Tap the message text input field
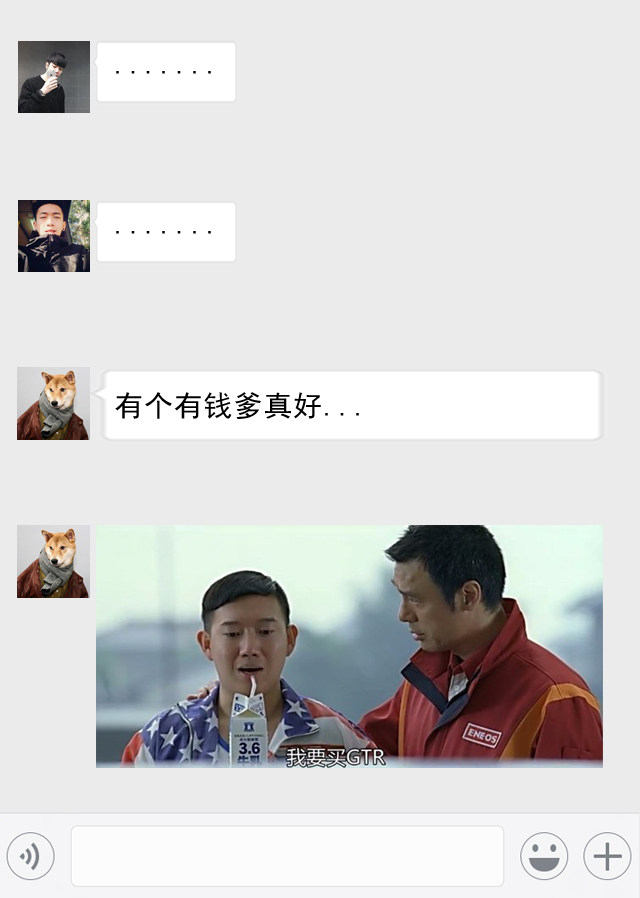Screen dimensions: 640x898 [x=287, y=856]
